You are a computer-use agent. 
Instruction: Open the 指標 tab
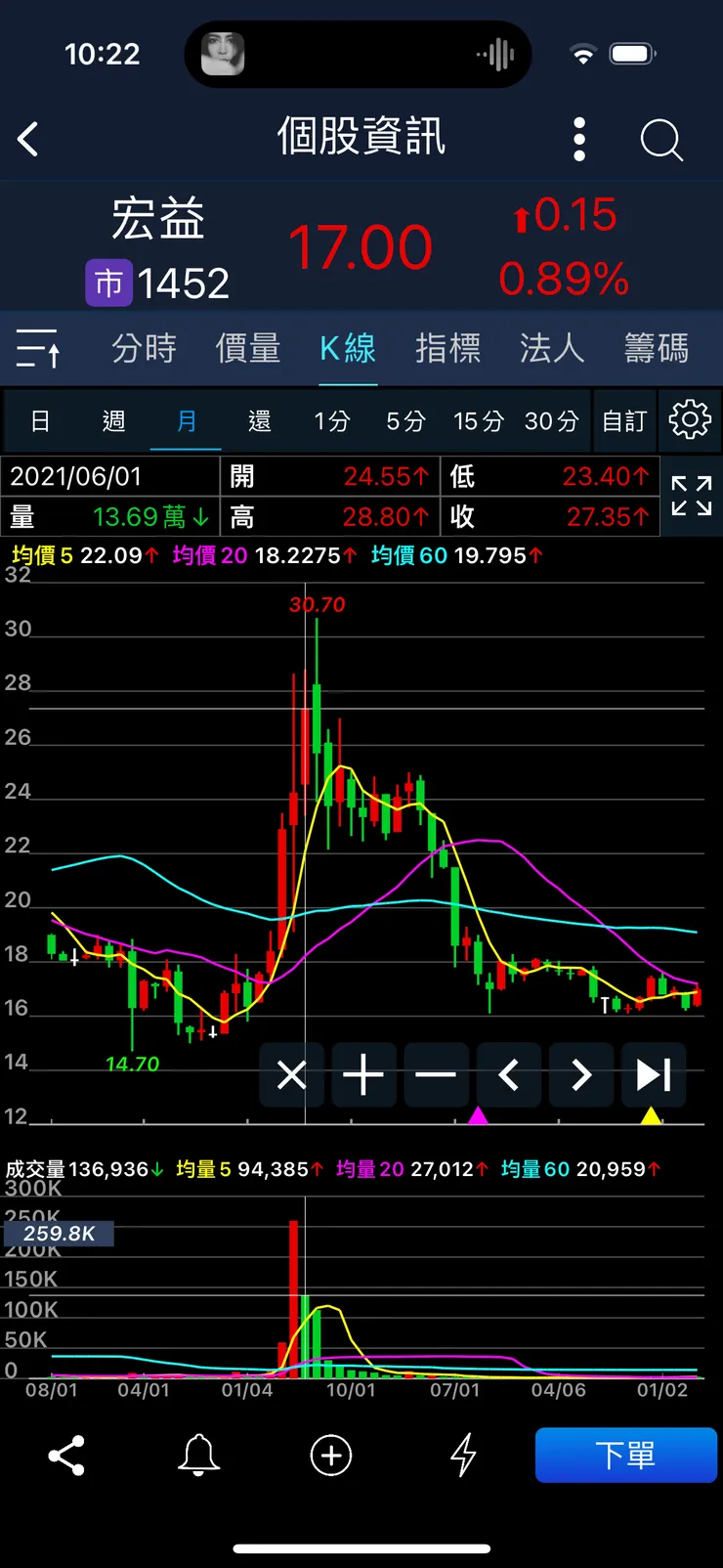(448, 348)
